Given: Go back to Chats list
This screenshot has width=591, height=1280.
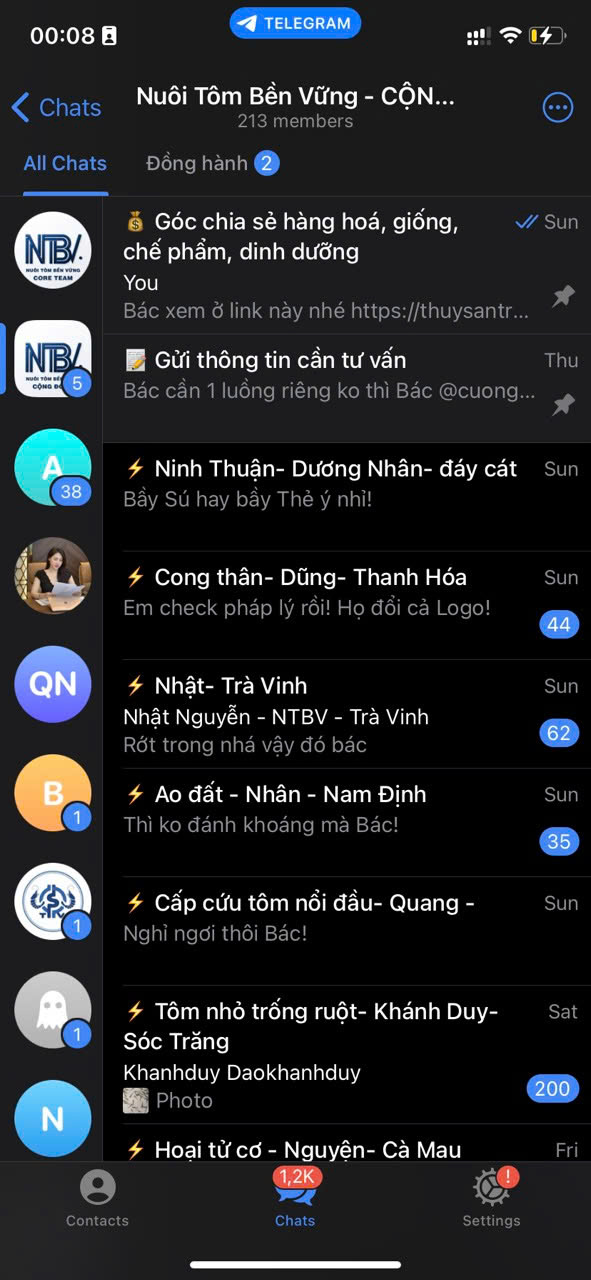Looking at the screenshot, I should click(x=56, y=108).
